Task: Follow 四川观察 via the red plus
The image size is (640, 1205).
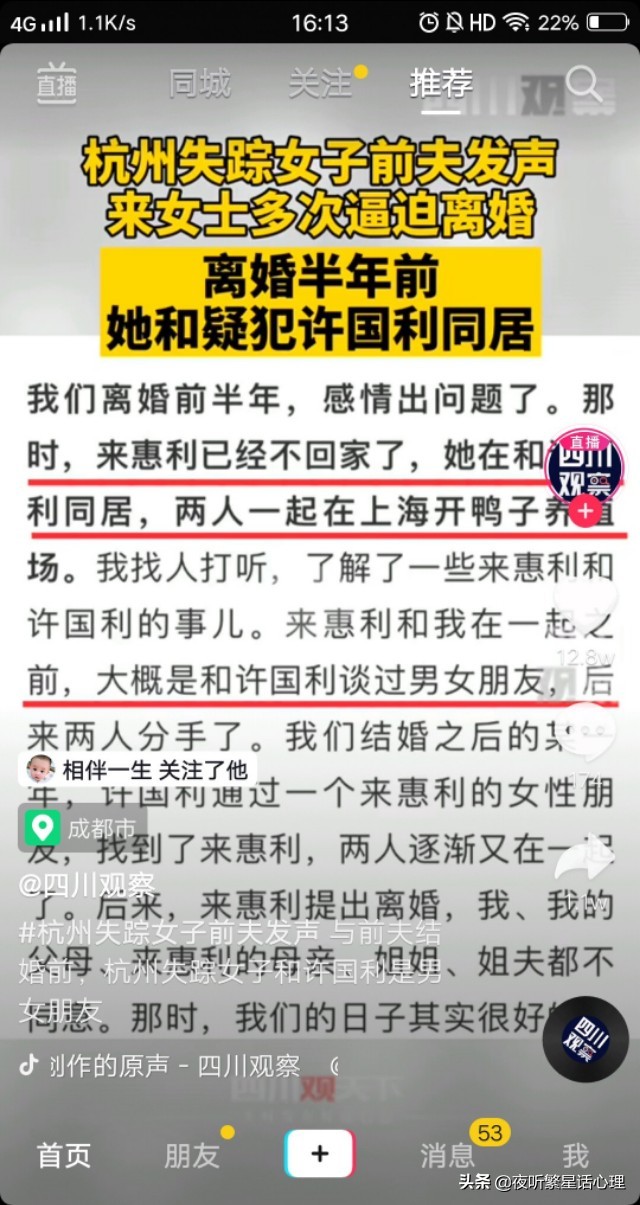Action: (585, 512)
